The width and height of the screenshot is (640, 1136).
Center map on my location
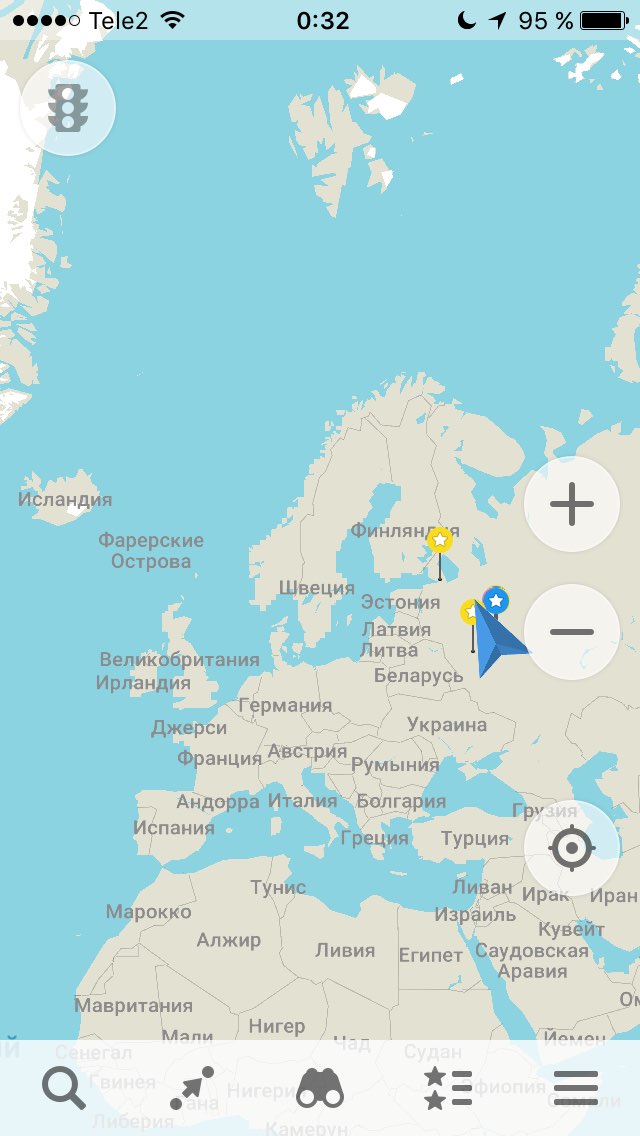point(572,848)
